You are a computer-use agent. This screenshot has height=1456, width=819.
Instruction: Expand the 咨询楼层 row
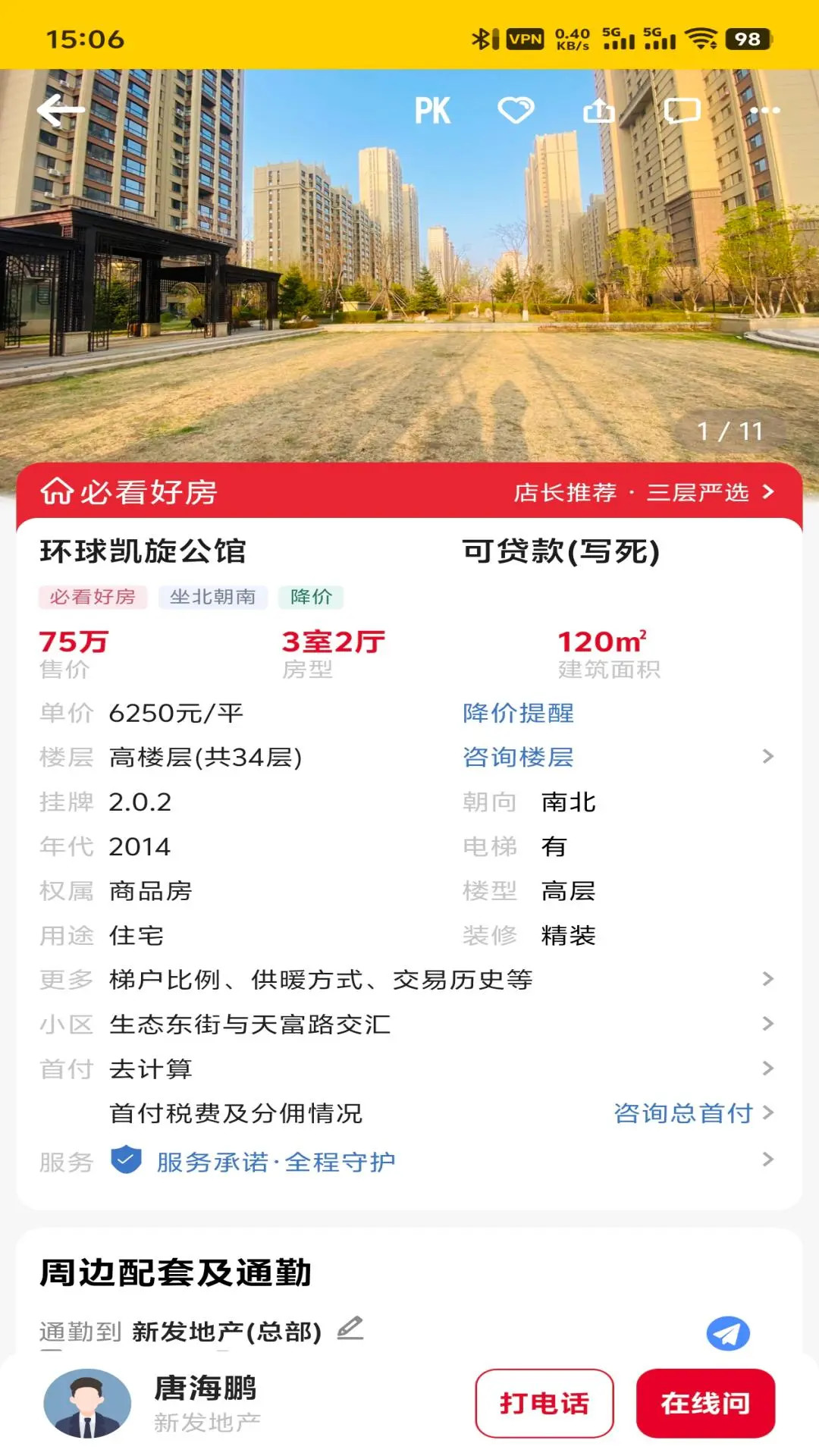pos(518,756)
